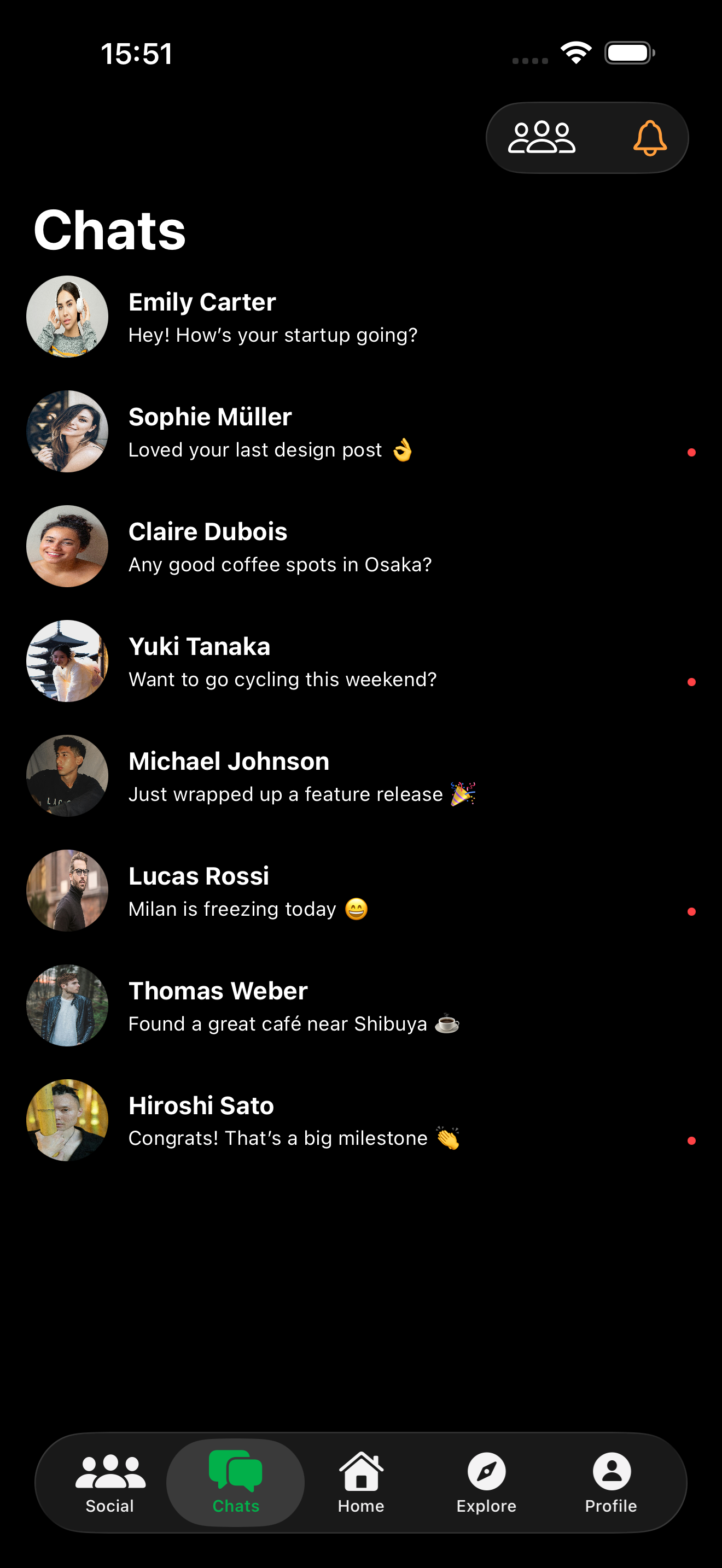This screenshot has width=722, height=1568.
Task: Tap the Wi-Fi status icon
Action: pos(575,53)
